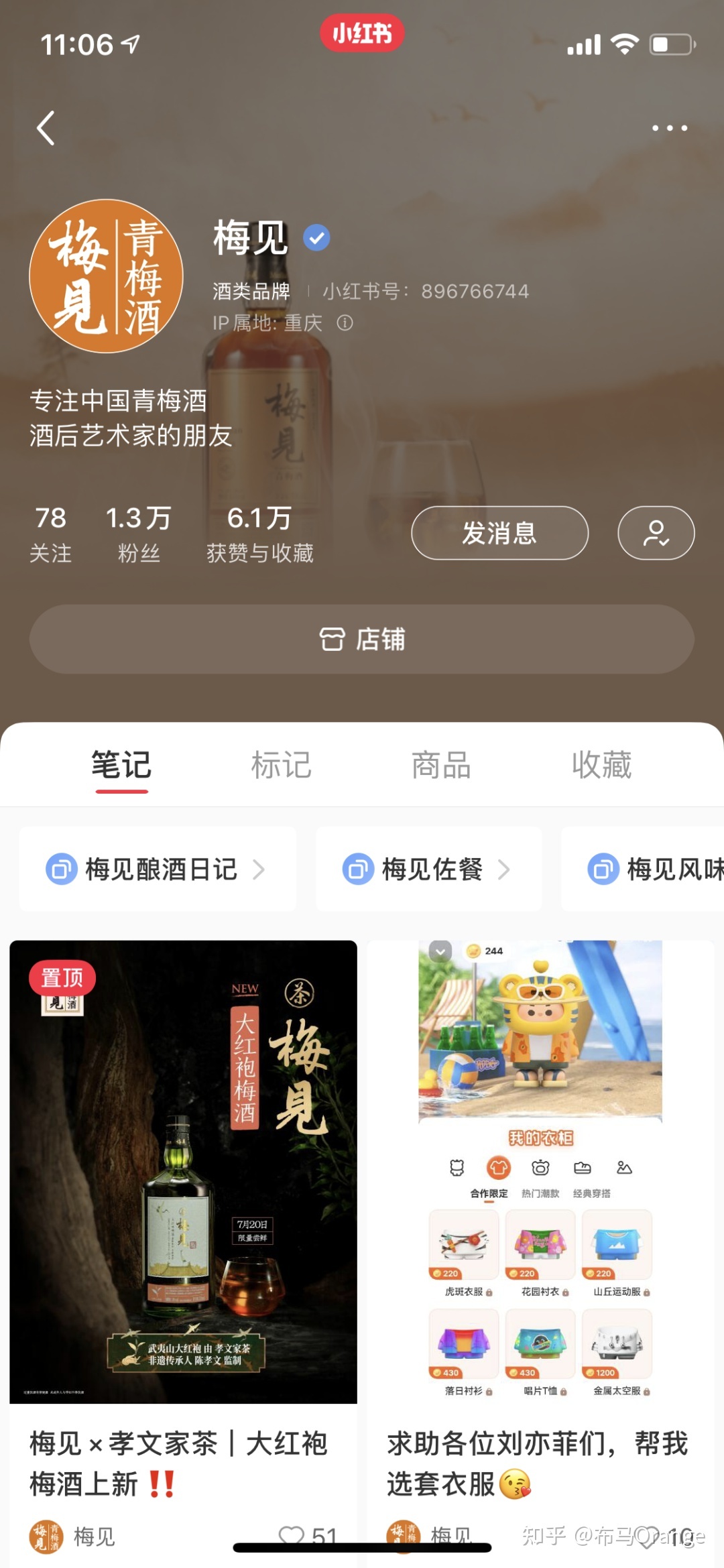This screenshot has width=724, height=1568.
Task: Tap the info icon next to IP属地: 重庆
Action: point(344,323)
